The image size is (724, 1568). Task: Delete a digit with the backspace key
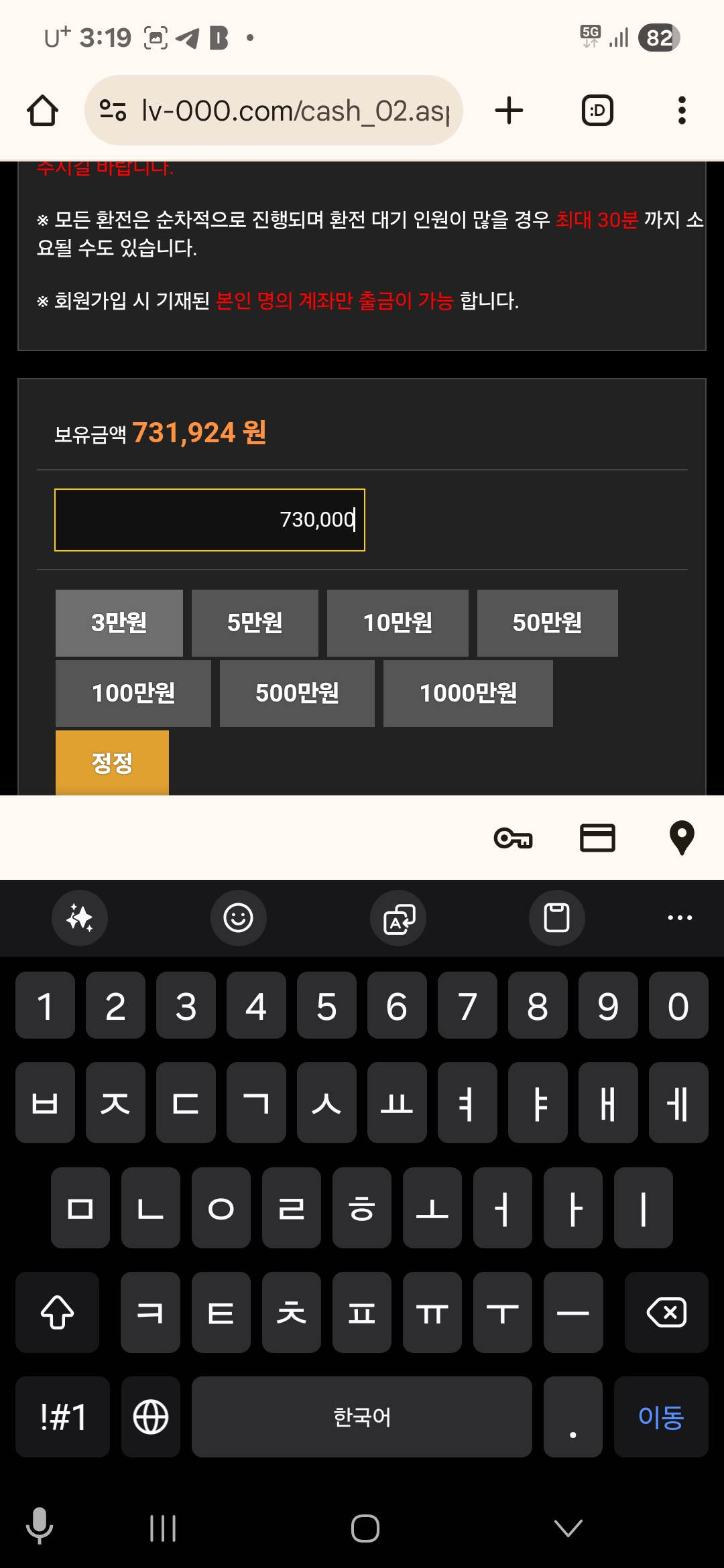666,1312
